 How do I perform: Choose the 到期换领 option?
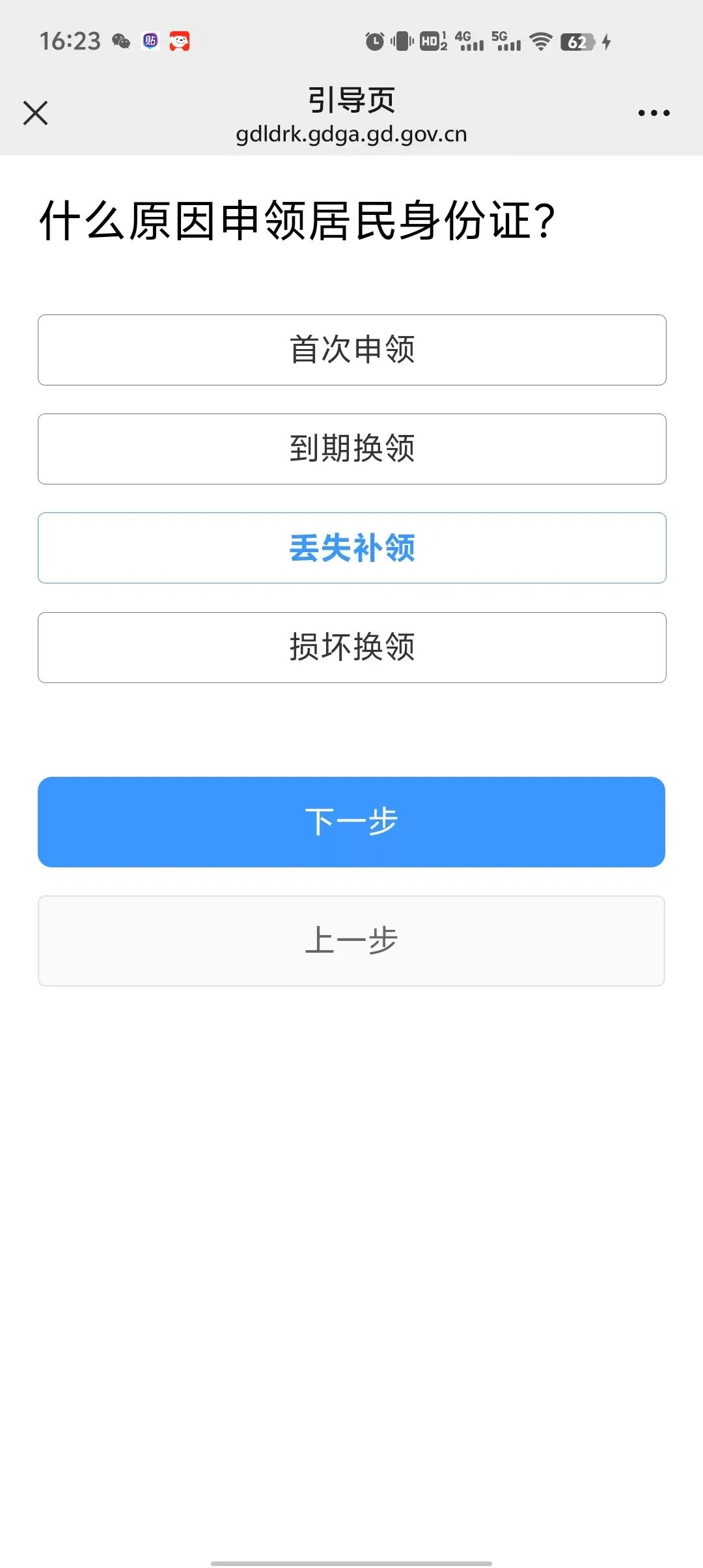tap(352, 449)
